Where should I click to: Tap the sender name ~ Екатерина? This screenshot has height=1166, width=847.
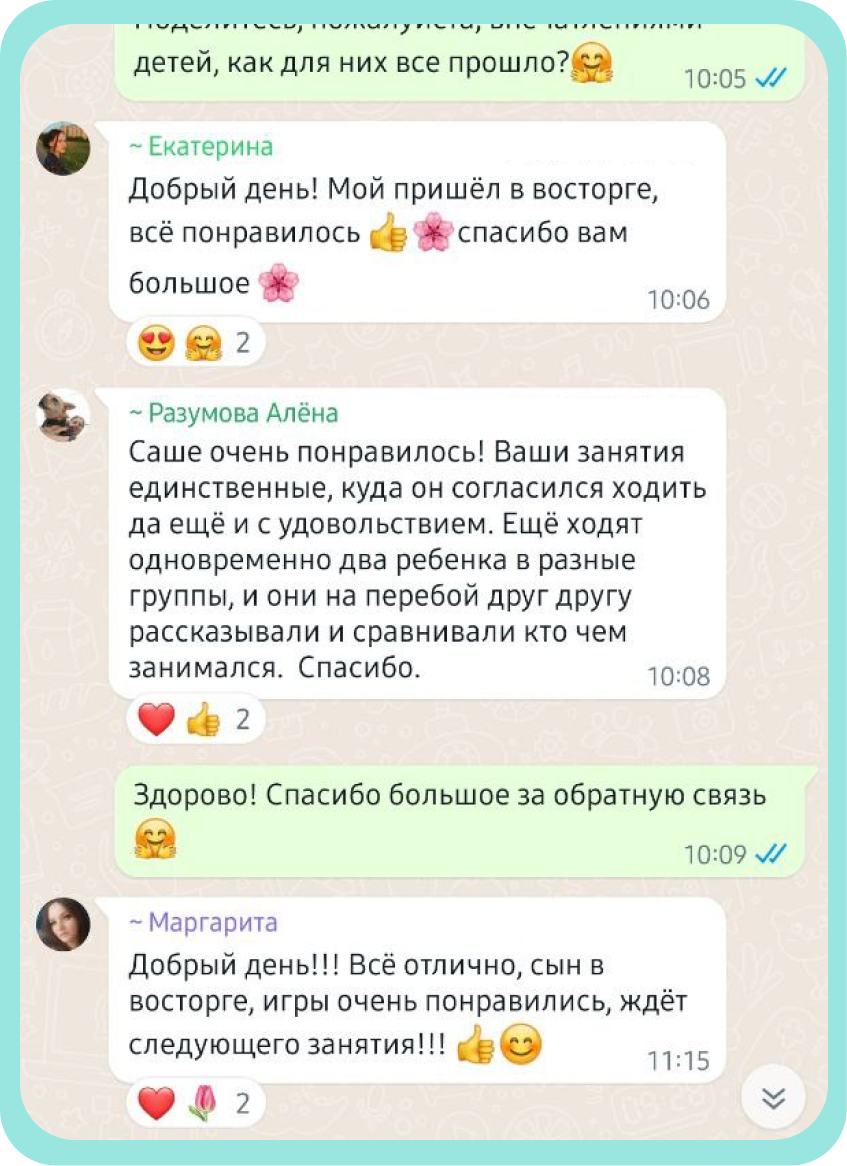(202, 147)
